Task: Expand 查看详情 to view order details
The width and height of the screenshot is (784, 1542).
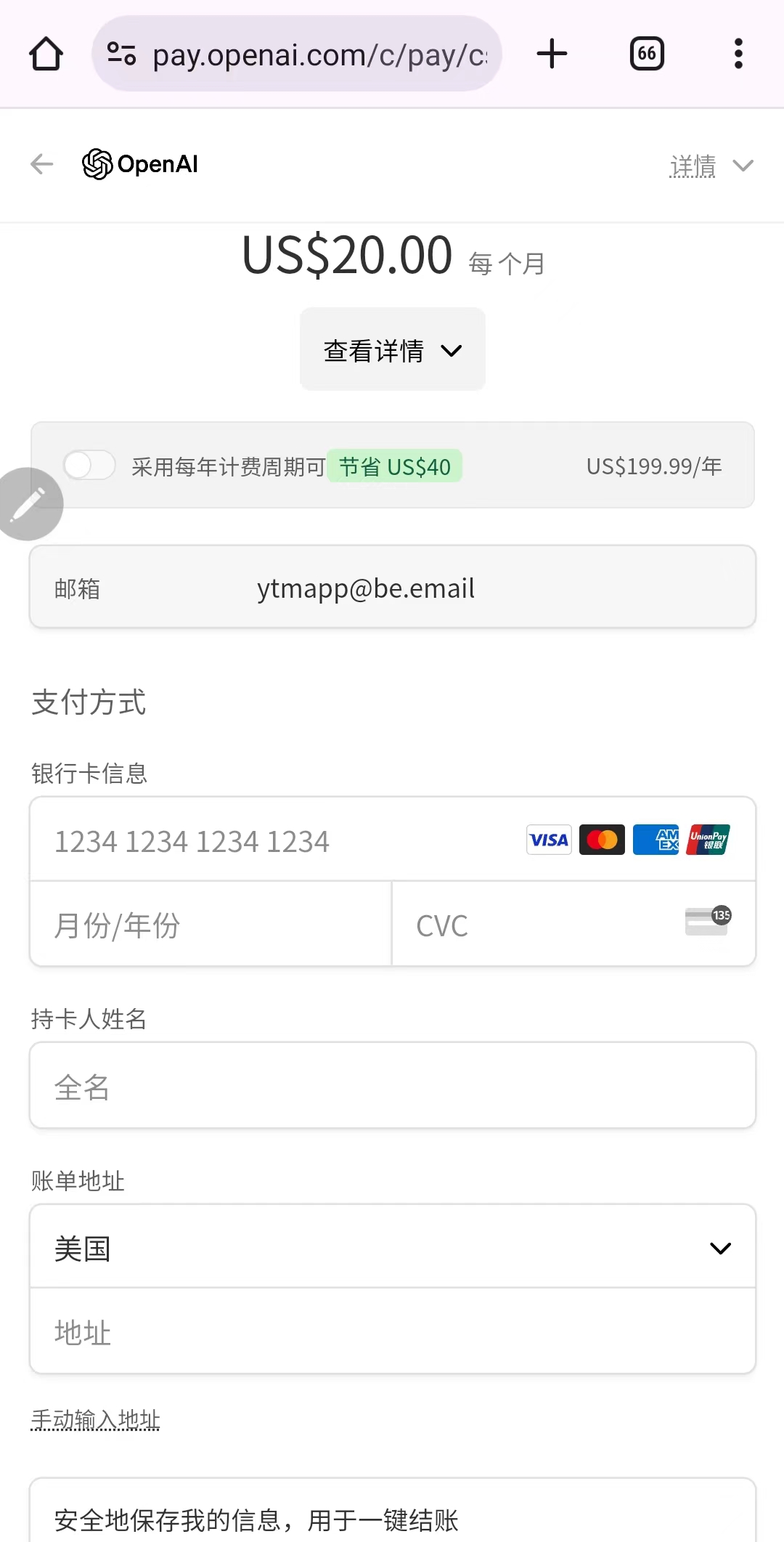Action: [392, 350]
